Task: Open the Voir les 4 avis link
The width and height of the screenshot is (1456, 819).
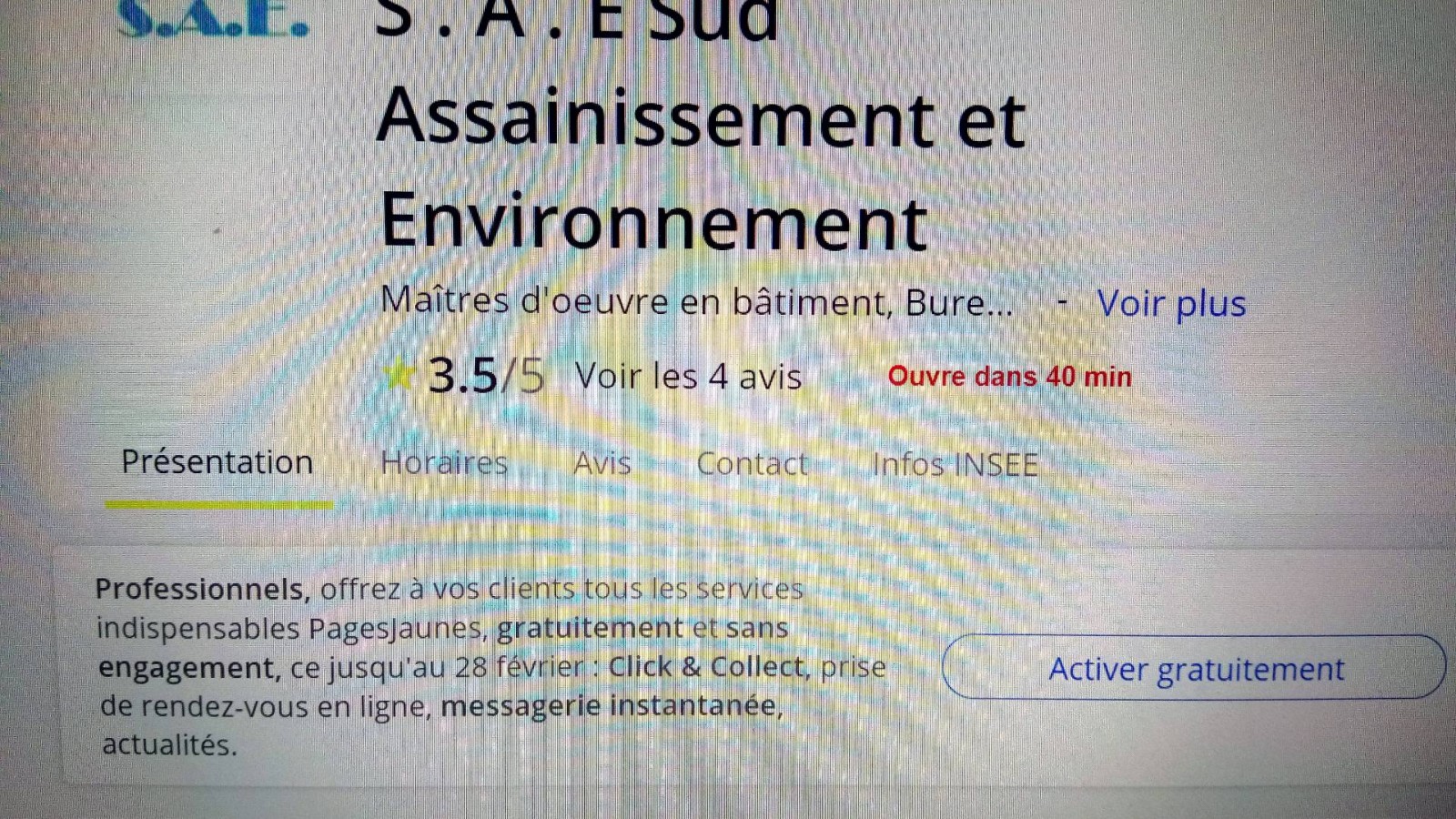Action: 688,377
